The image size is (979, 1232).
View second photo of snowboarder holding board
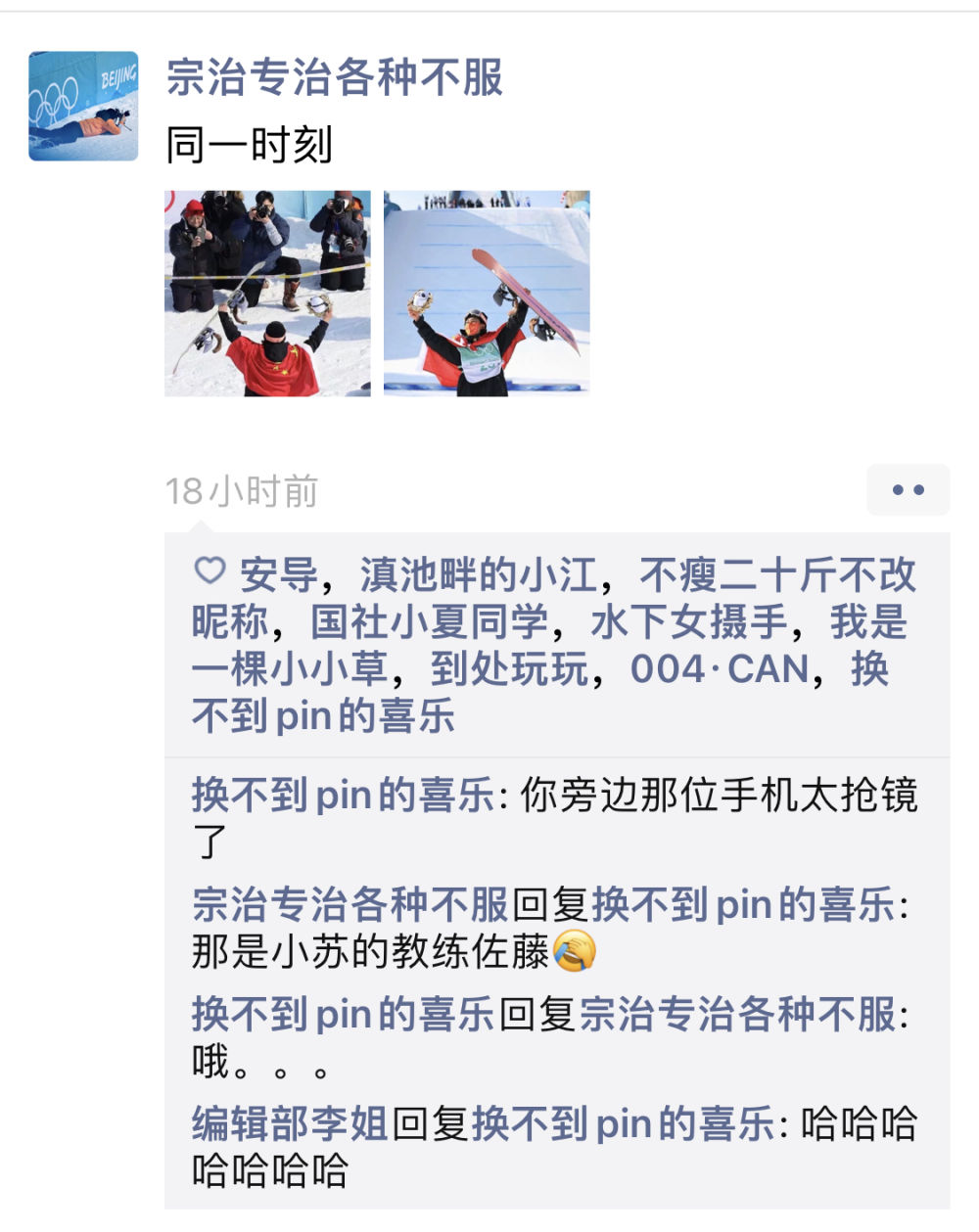click(487, 294)
